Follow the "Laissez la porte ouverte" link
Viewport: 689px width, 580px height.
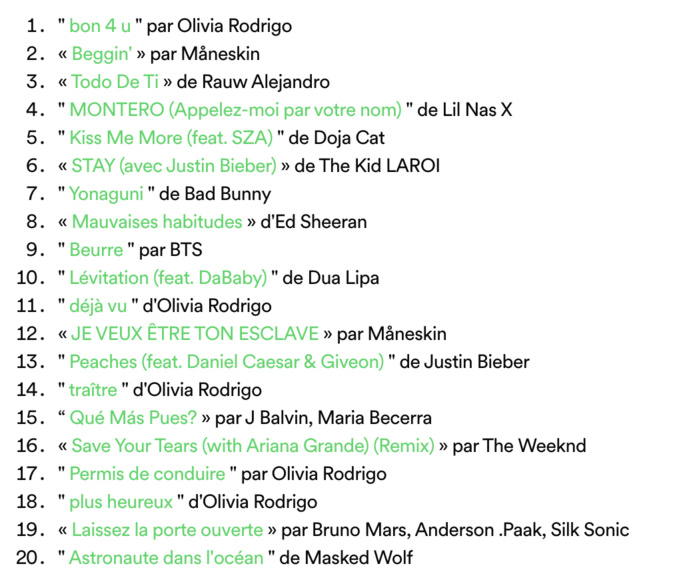[167, 529]
